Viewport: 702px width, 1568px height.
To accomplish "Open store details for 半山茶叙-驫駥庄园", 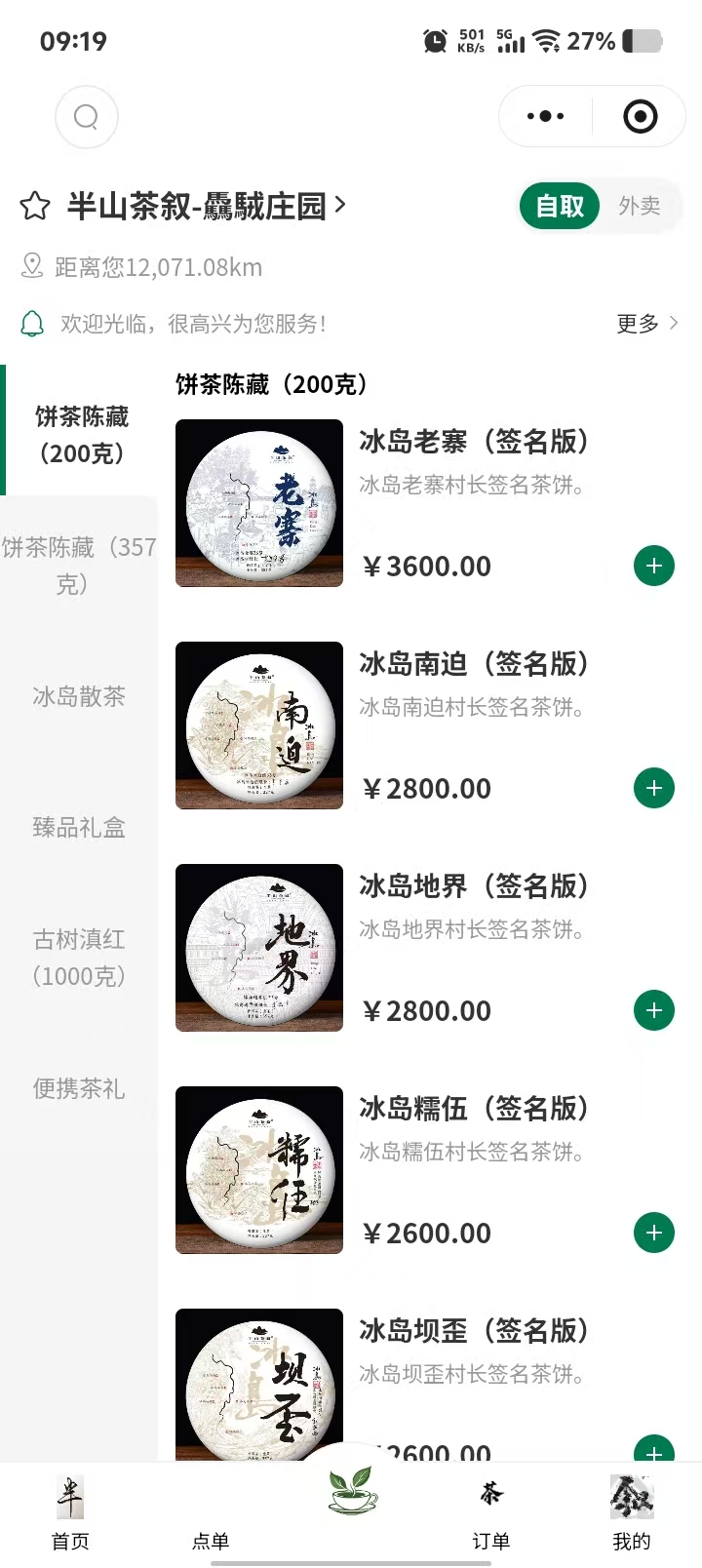I will coord(207,206).
